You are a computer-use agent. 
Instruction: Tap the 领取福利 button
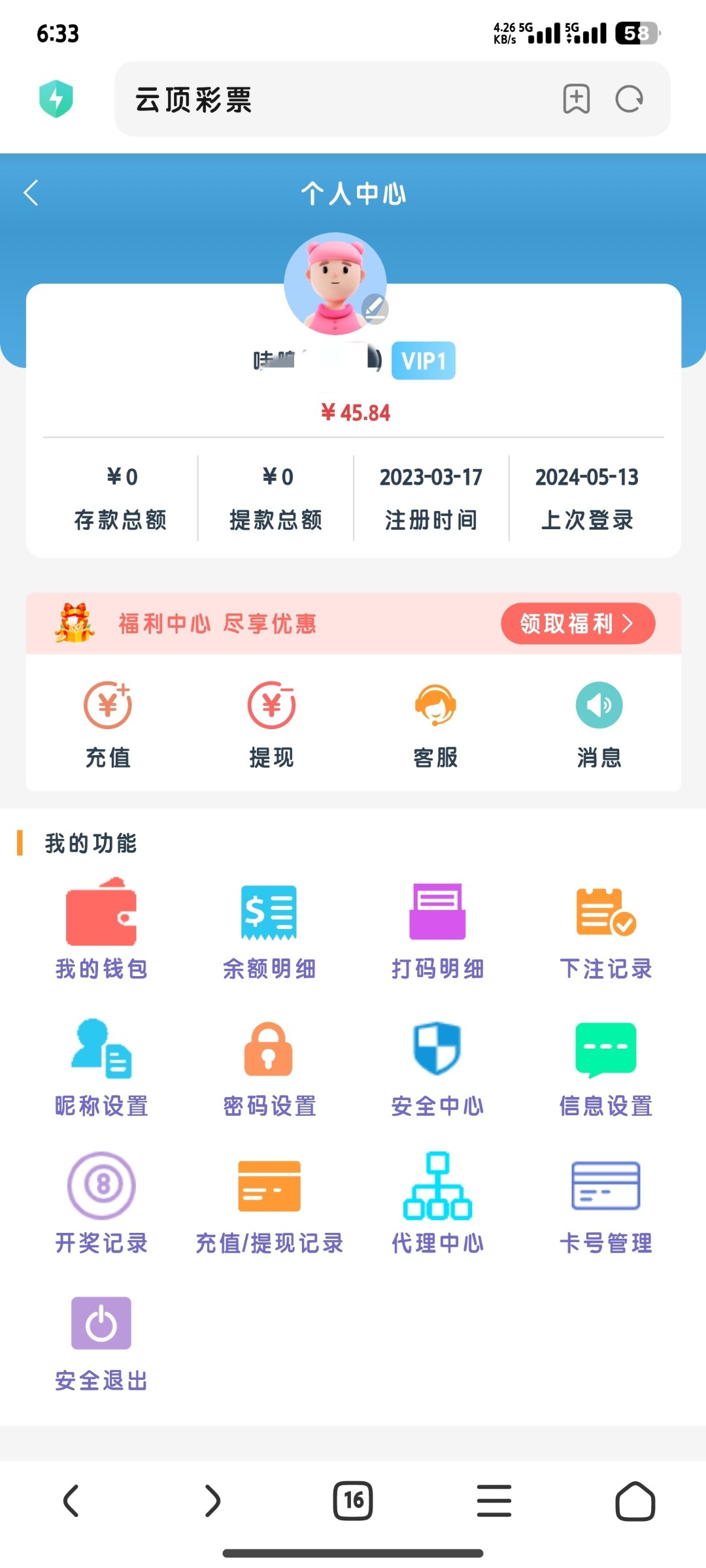[x=577, y=623]
